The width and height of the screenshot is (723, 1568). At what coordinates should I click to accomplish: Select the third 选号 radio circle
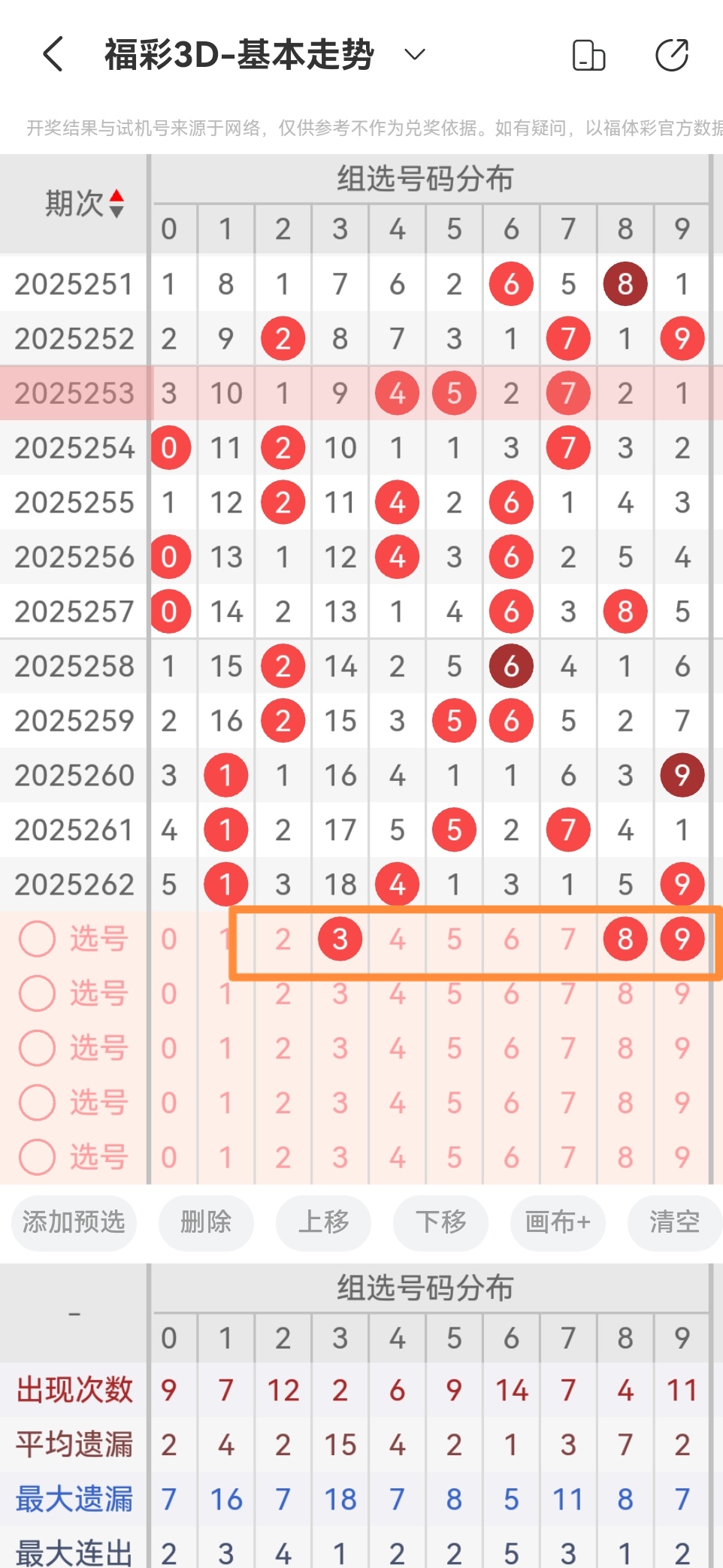click(36, 1048)
